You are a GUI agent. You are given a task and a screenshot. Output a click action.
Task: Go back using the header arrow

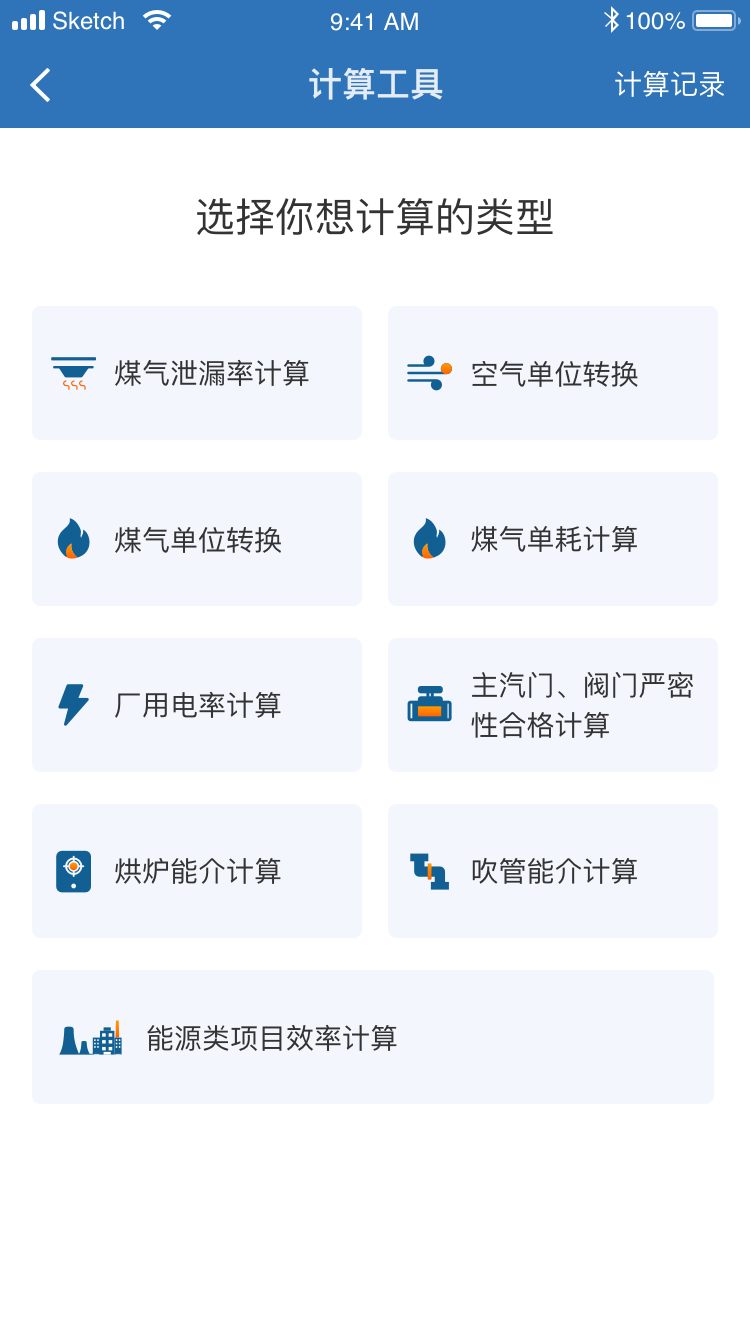[x=40, y=85]
